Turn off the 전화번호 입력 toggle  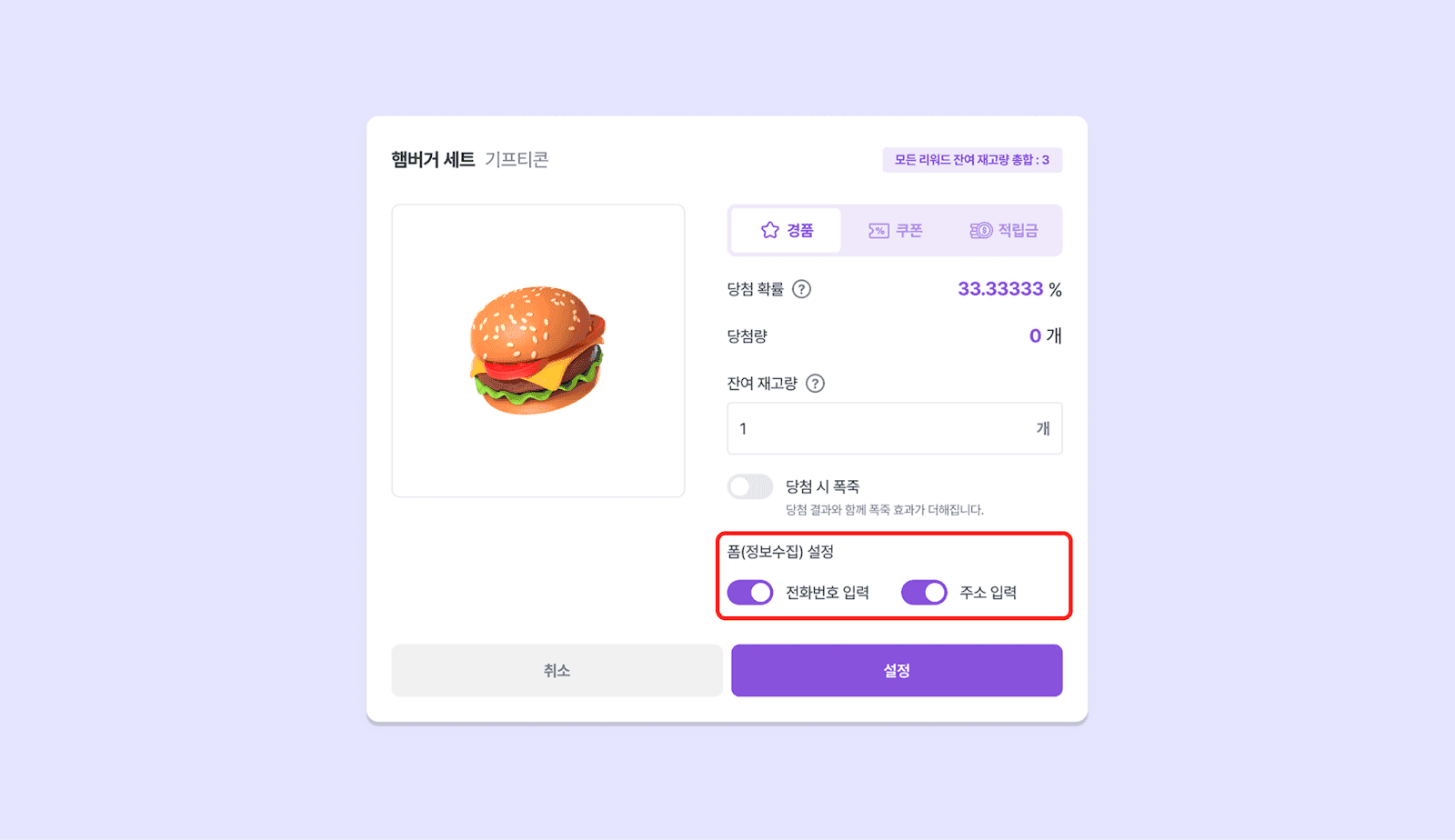pos(750,593)
